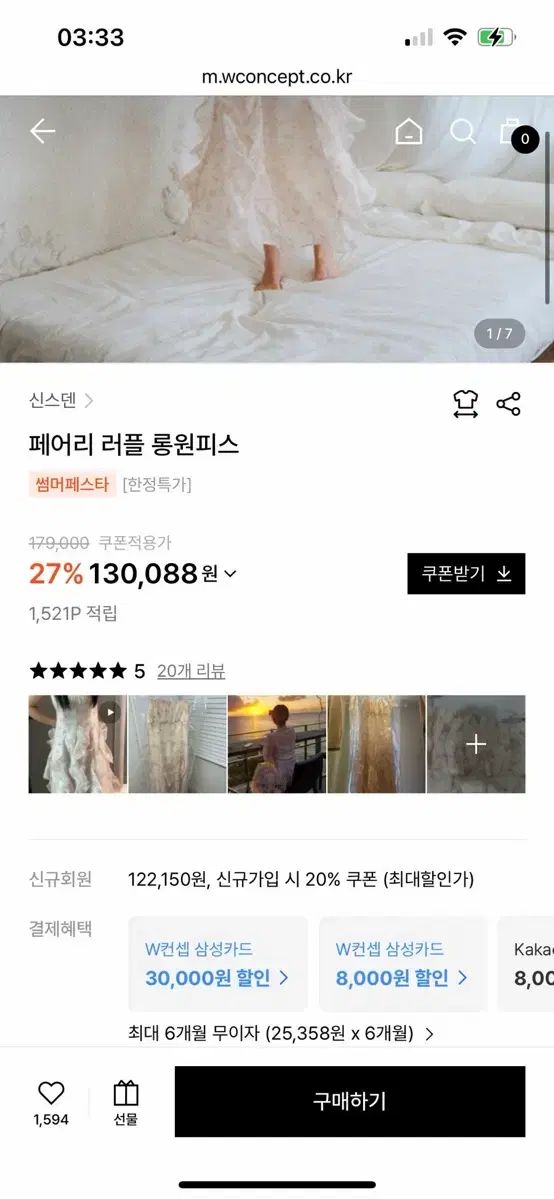Open the sunset review photo
This screenshot has width=554, height=1200.
pos(277,744)
